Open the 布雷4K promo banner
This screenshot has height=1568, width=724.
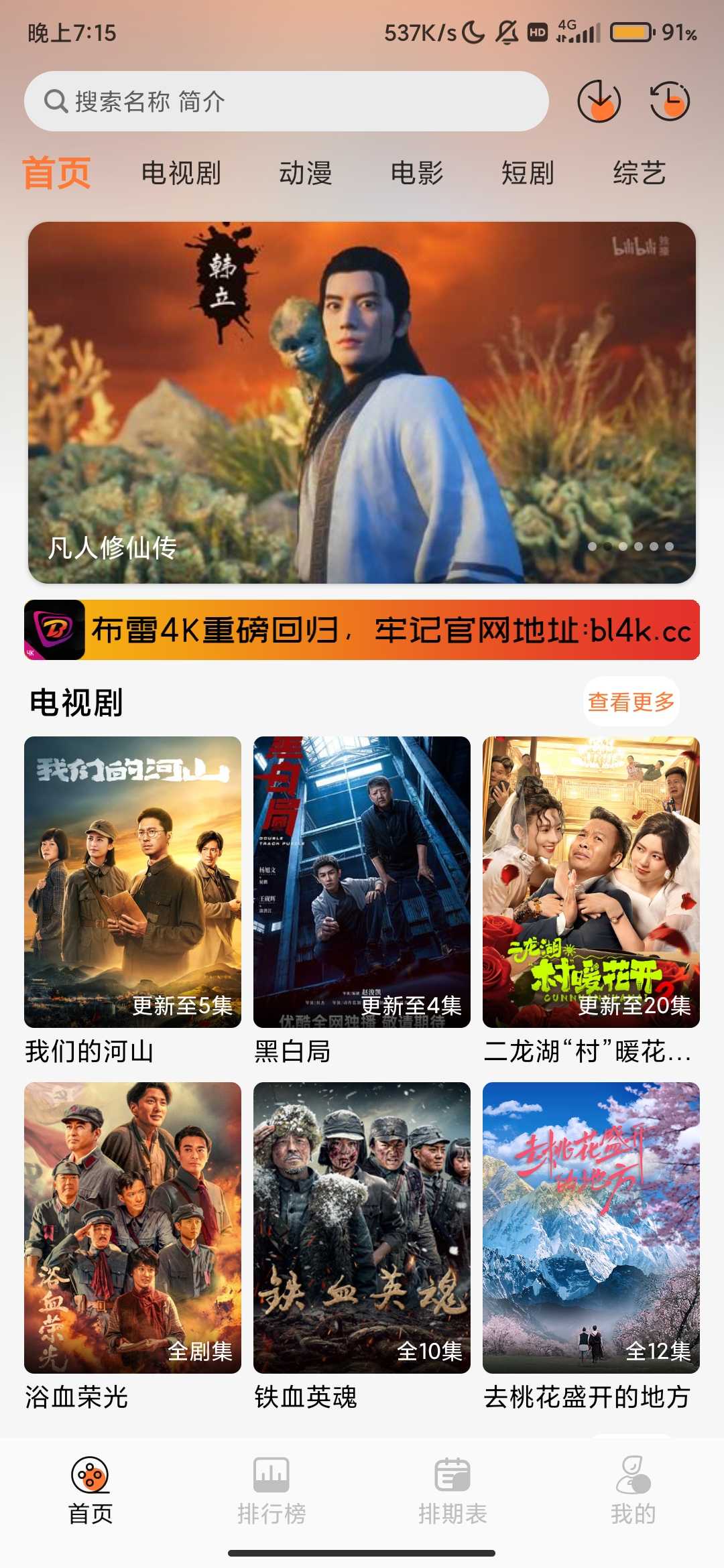pos(362,630)
